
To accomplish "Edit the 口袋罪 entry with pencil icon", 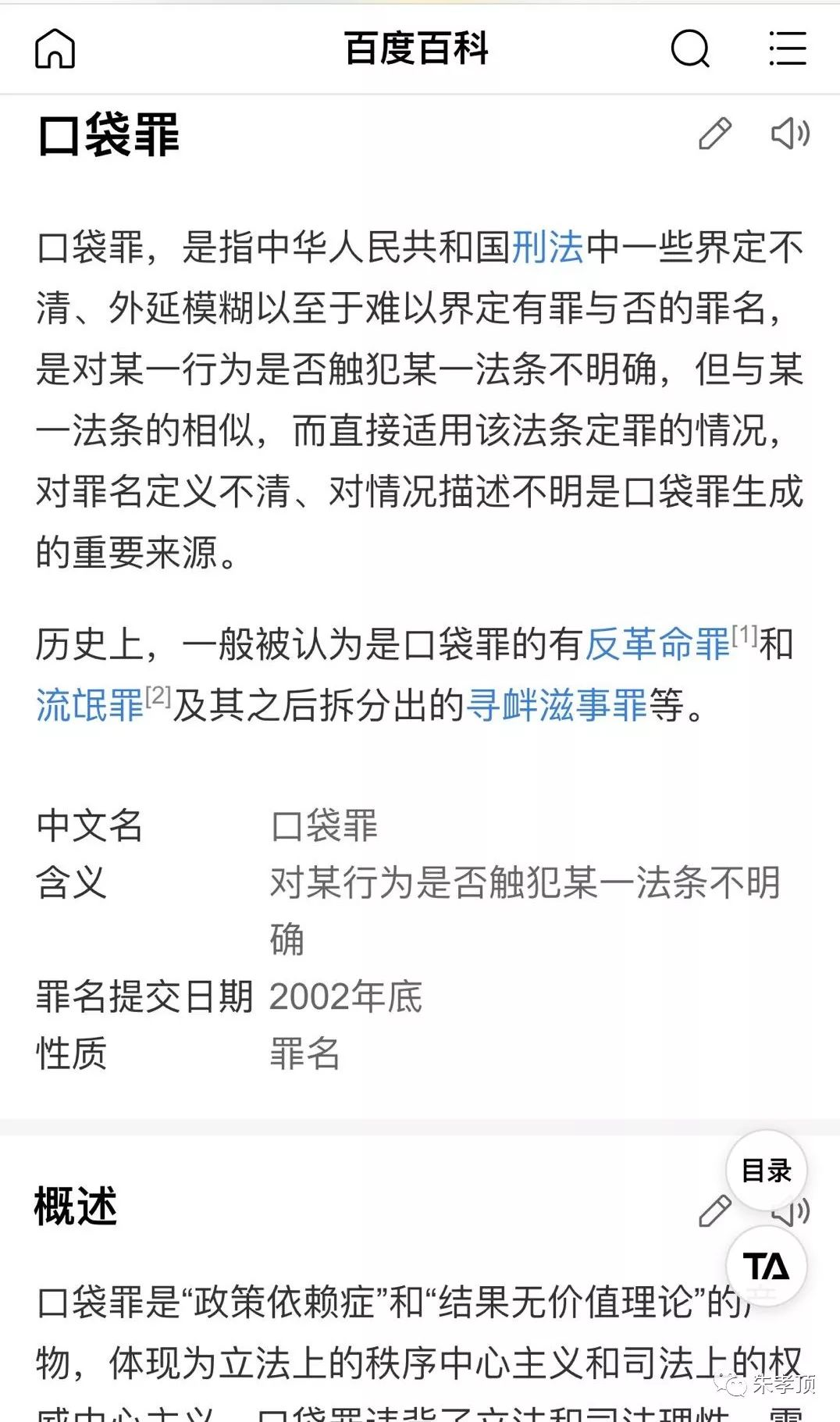I will (715, 134).
